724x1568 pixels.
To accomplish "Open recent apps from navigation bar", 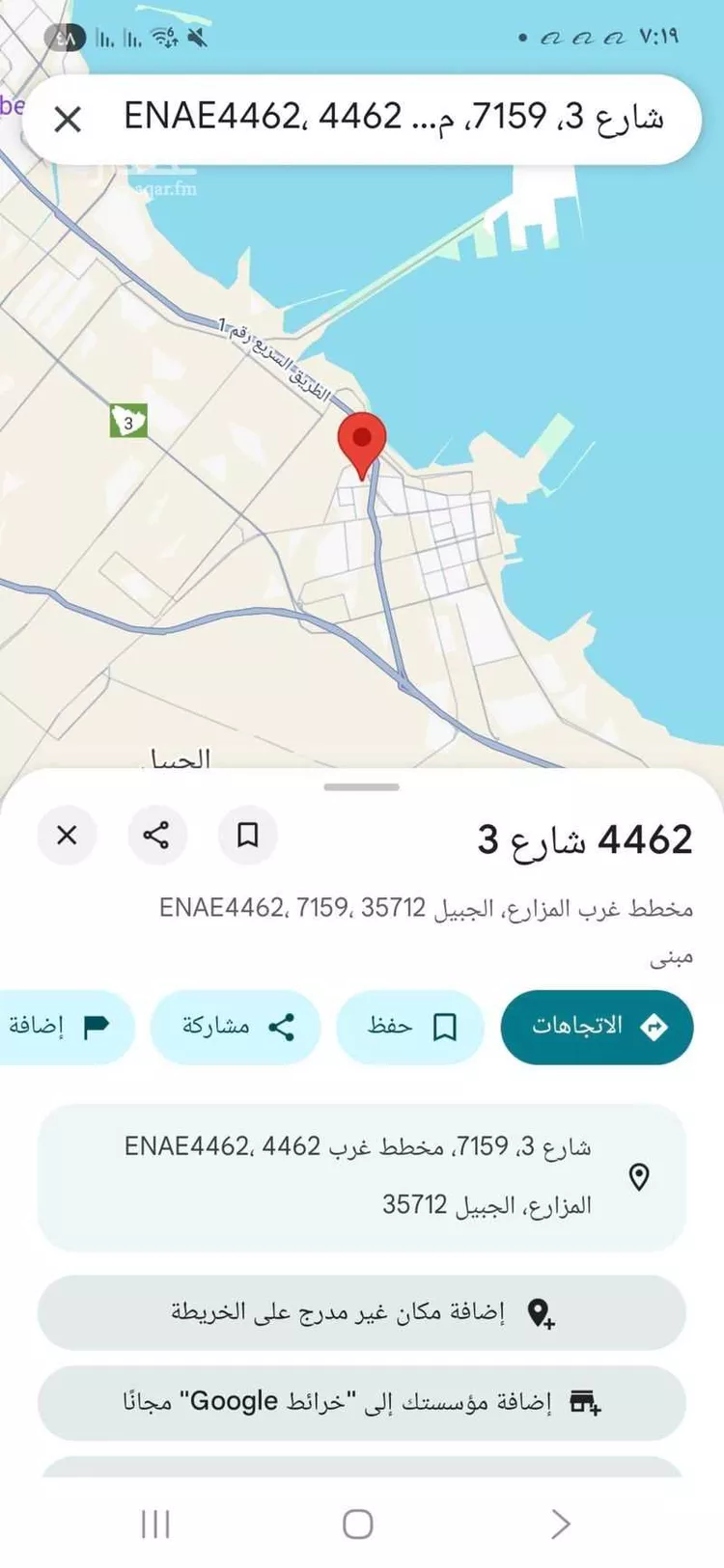I will (x=155, y=1524).
